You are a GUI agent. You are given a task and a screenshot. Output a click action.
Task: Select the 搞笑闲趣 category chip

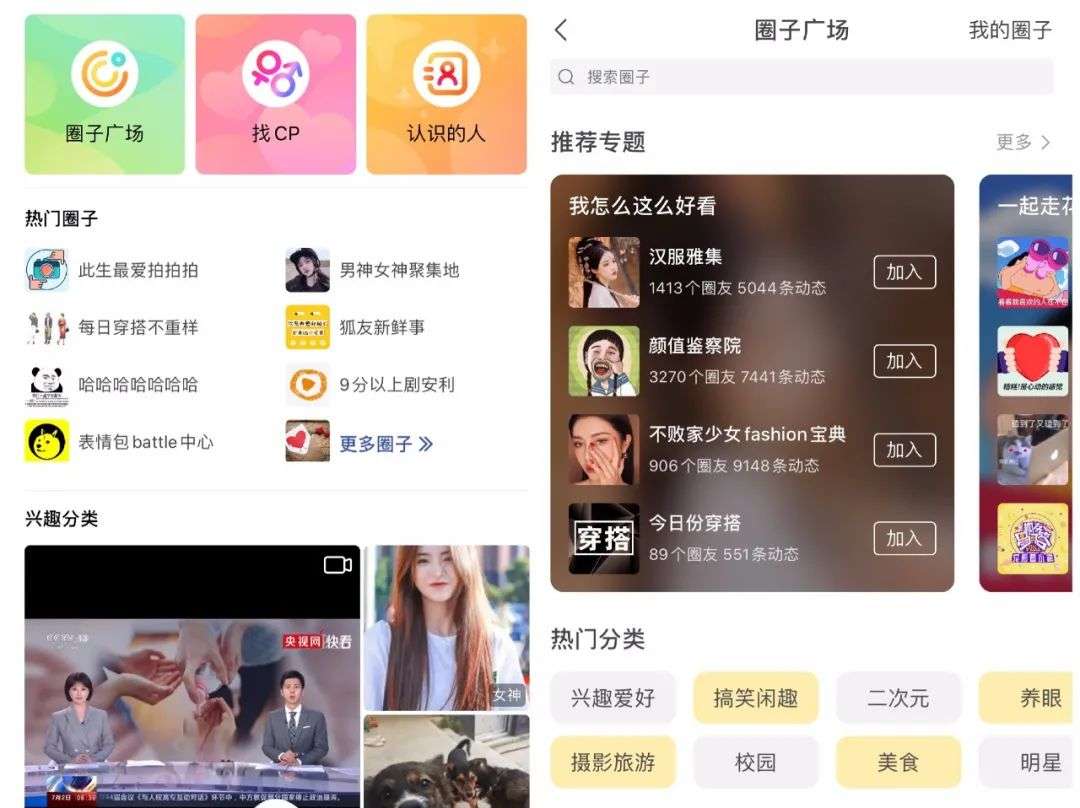(x=756, y=698)
